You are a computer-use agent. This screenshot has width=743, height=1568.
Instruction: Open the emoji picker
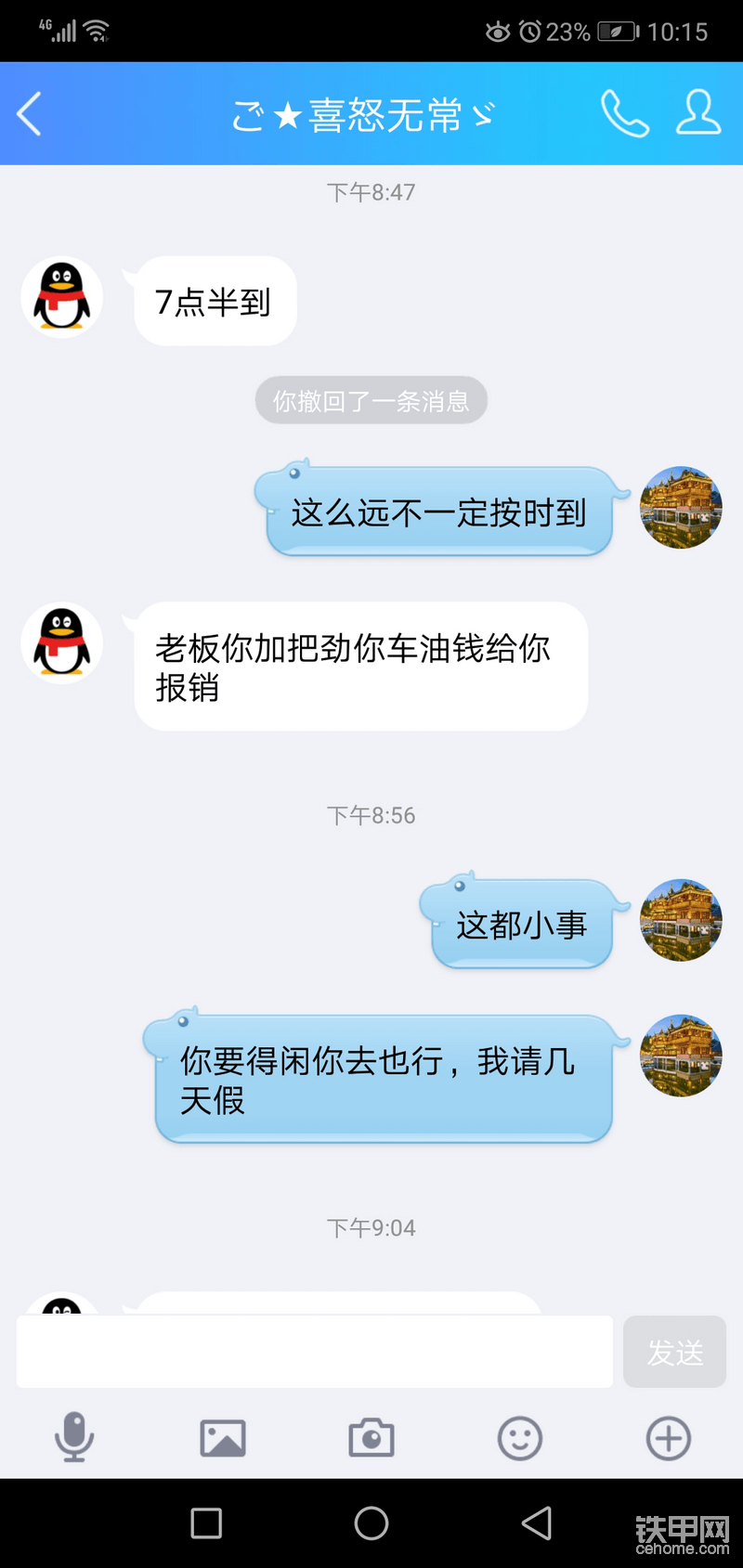(520, 1438)
